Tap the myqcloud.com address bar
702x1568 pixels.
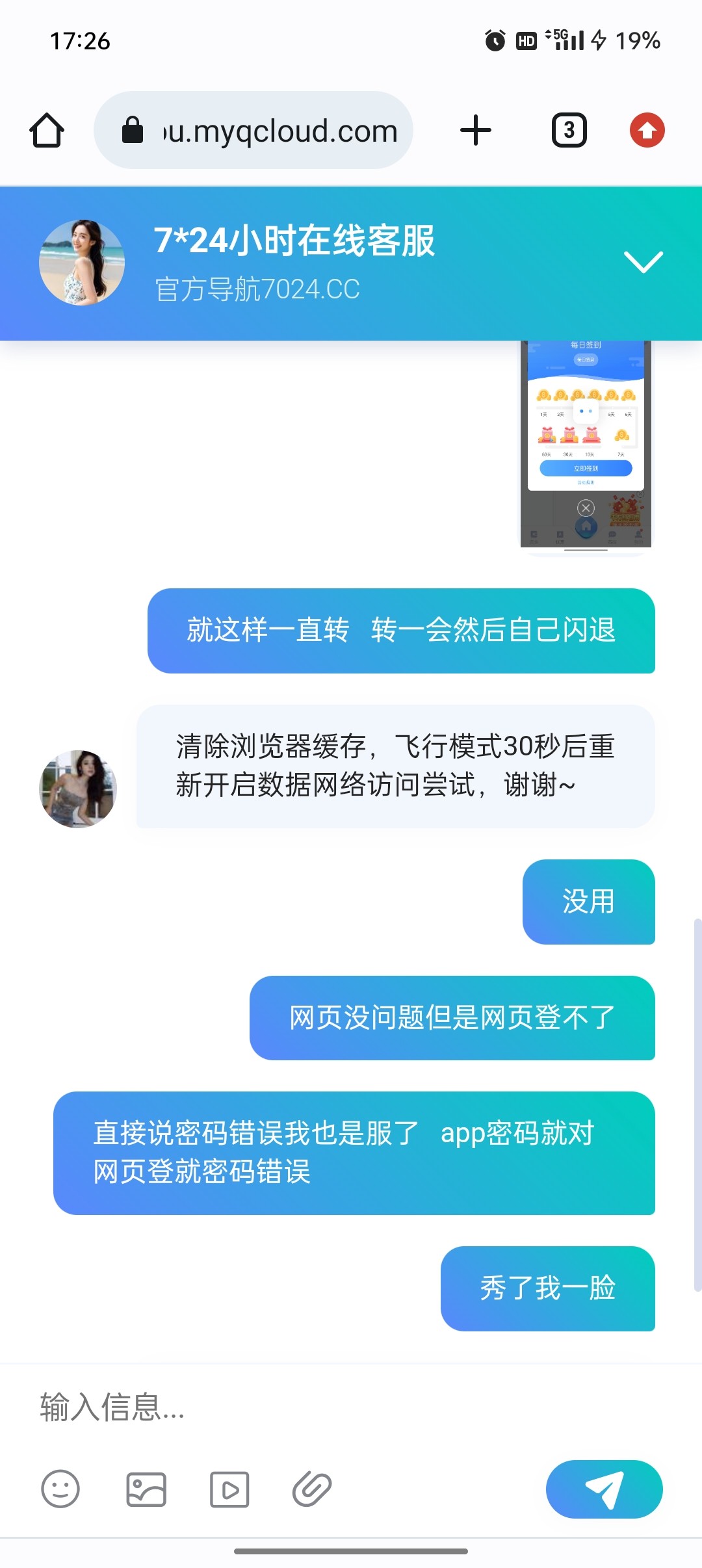253,131
